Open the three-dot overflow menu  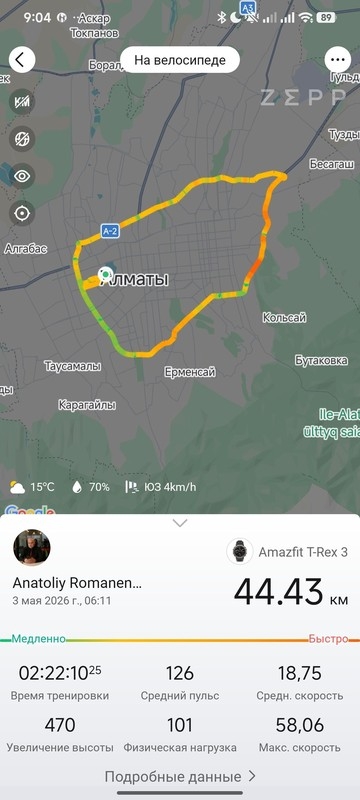coord(338,60)
